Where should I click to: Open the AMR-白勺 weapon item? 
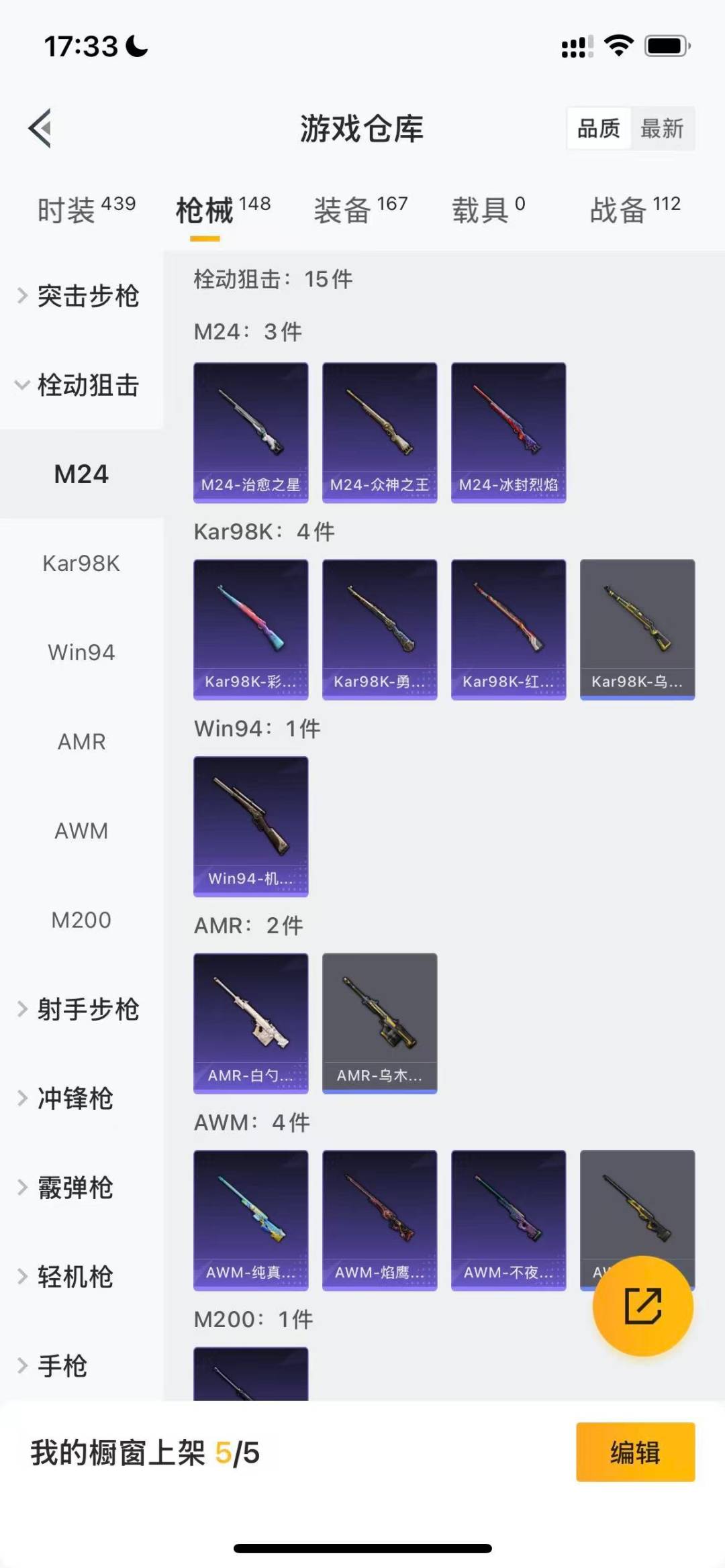click(x=250, y=1022)
